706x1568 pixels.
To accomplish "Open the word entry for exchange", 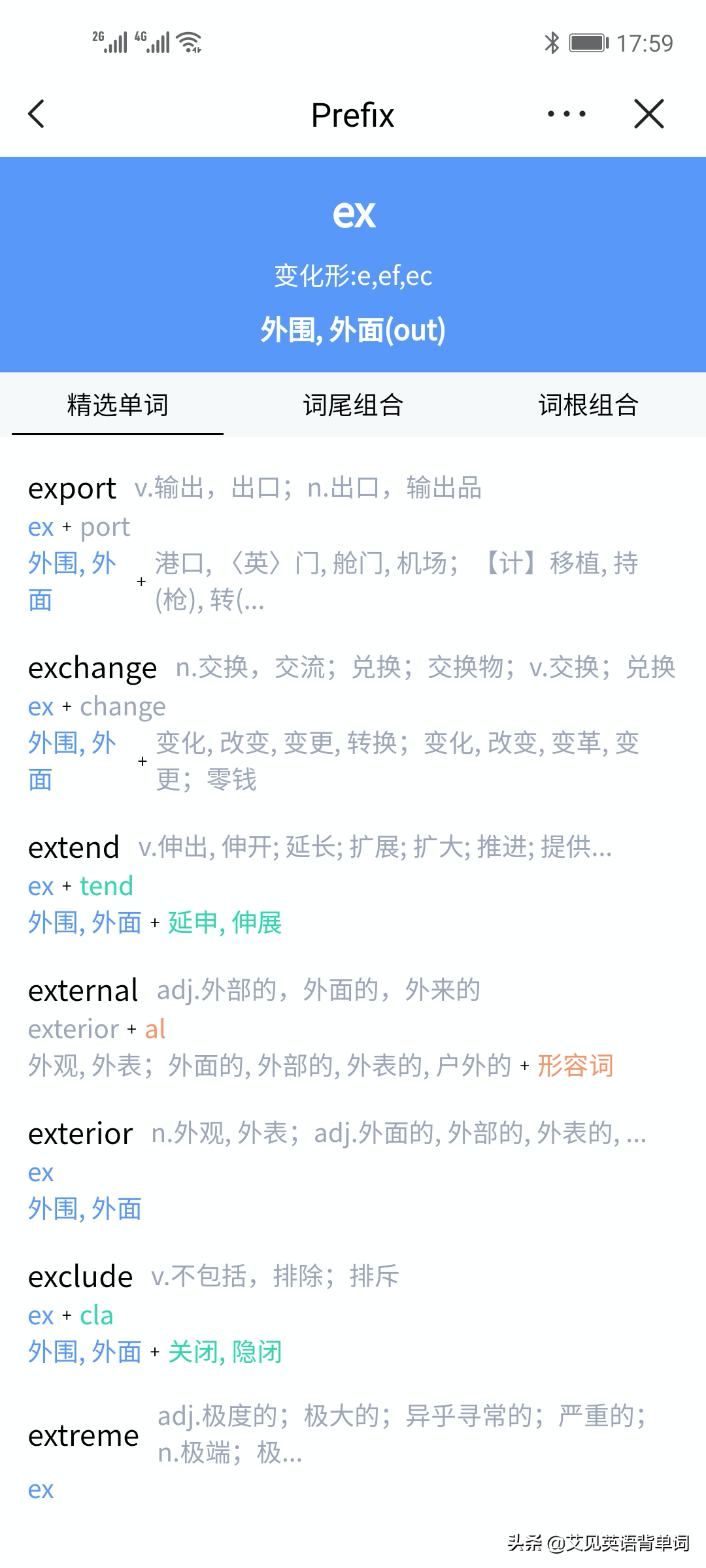I will pos(92,668).
